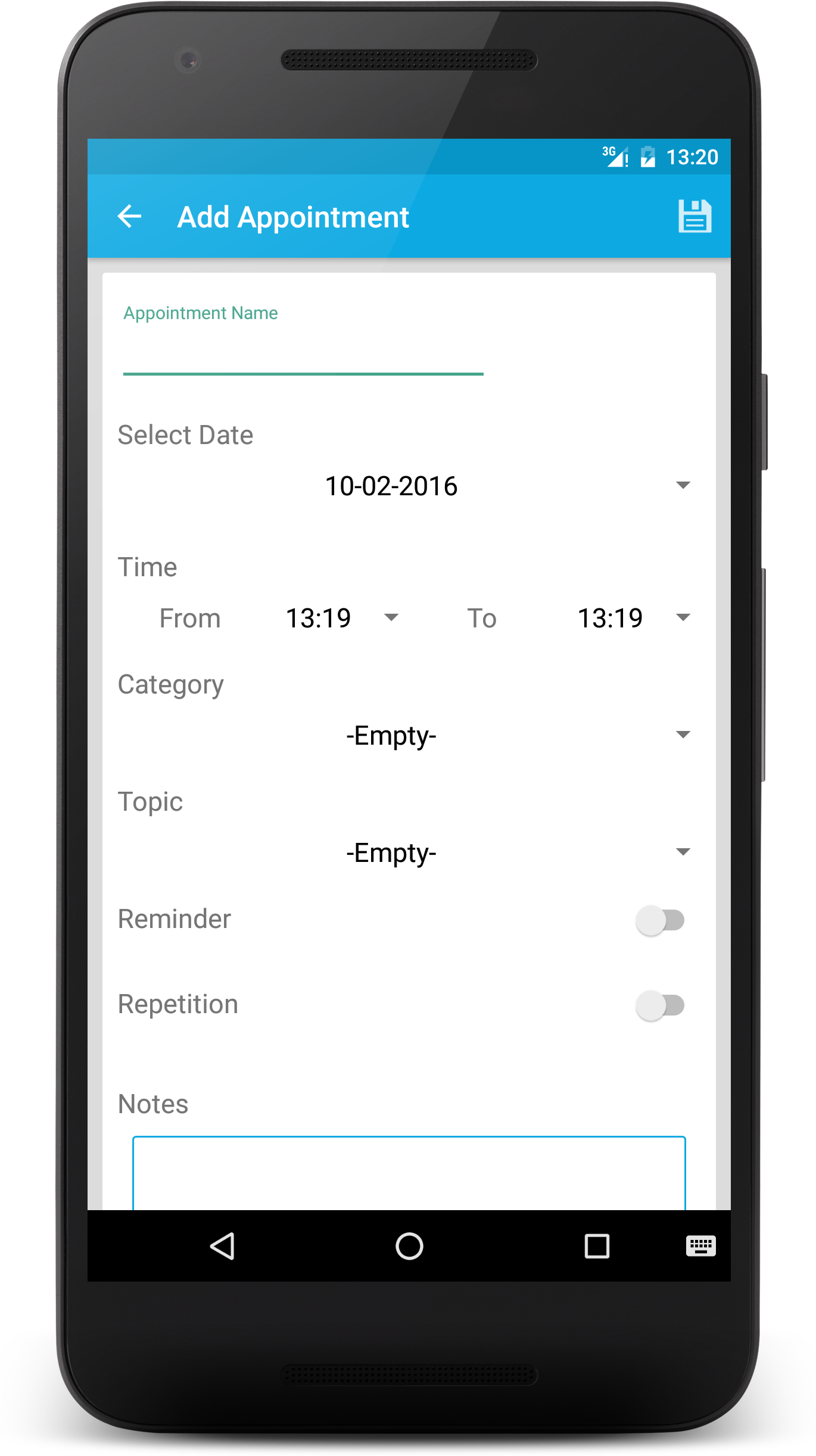Save the appointment with the floppy icon
Image resolution: width=816 pixels, height=1456 pixels.
694,216
